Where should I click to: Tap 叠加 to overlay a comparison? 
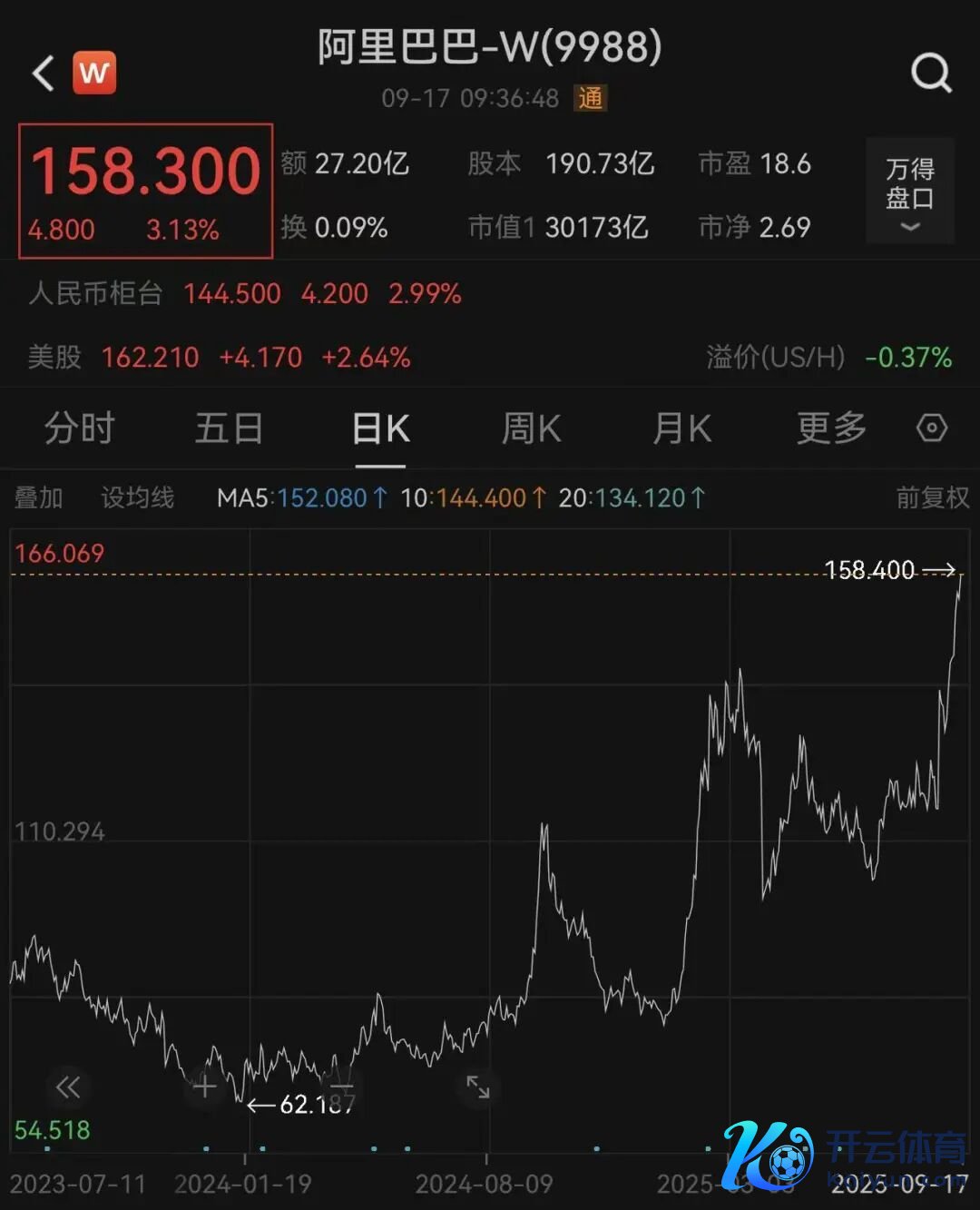point(39,497)
